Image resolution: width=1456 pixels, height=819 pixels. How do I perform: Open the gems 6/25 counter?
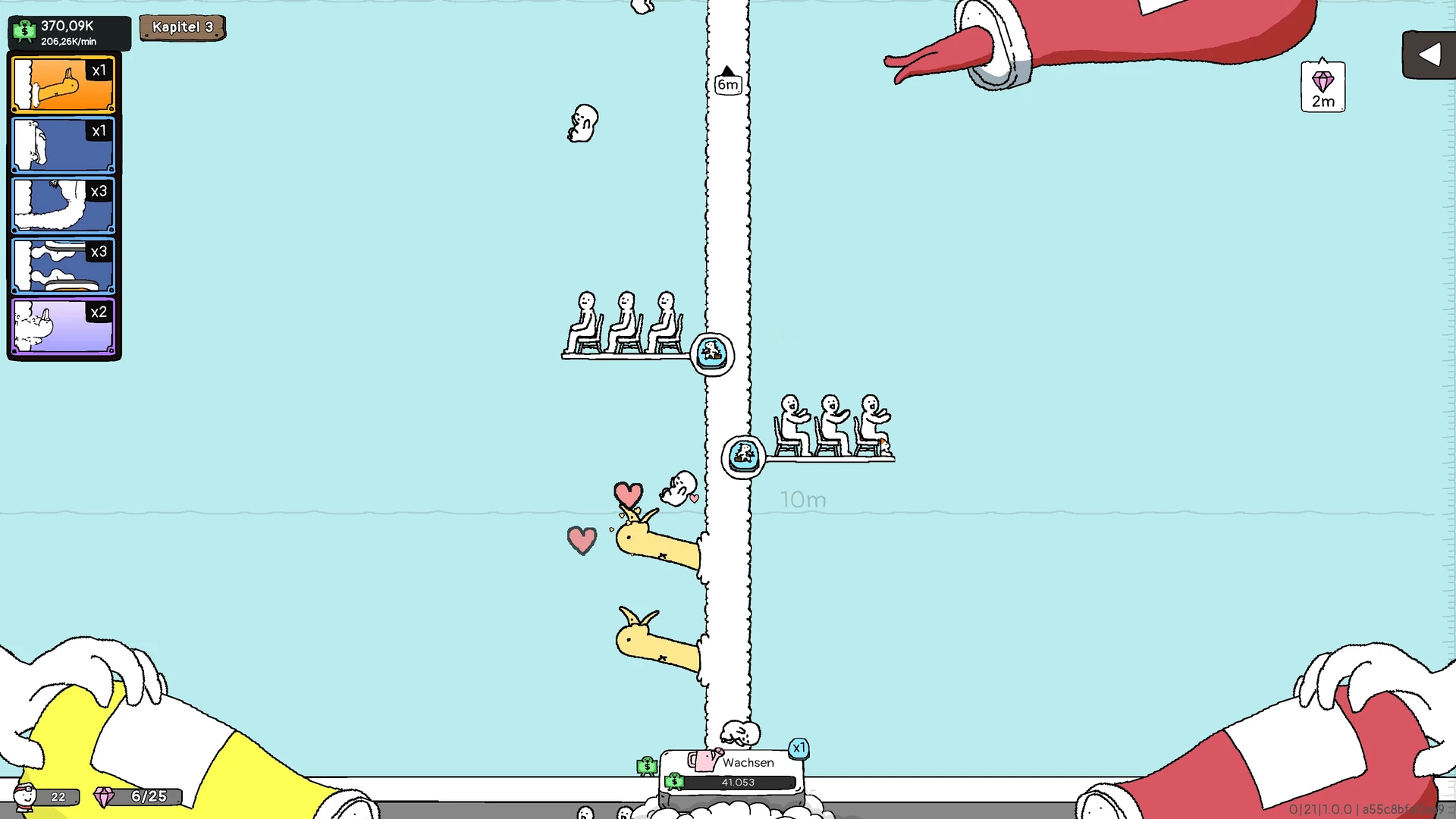click(x=138, y=796)
